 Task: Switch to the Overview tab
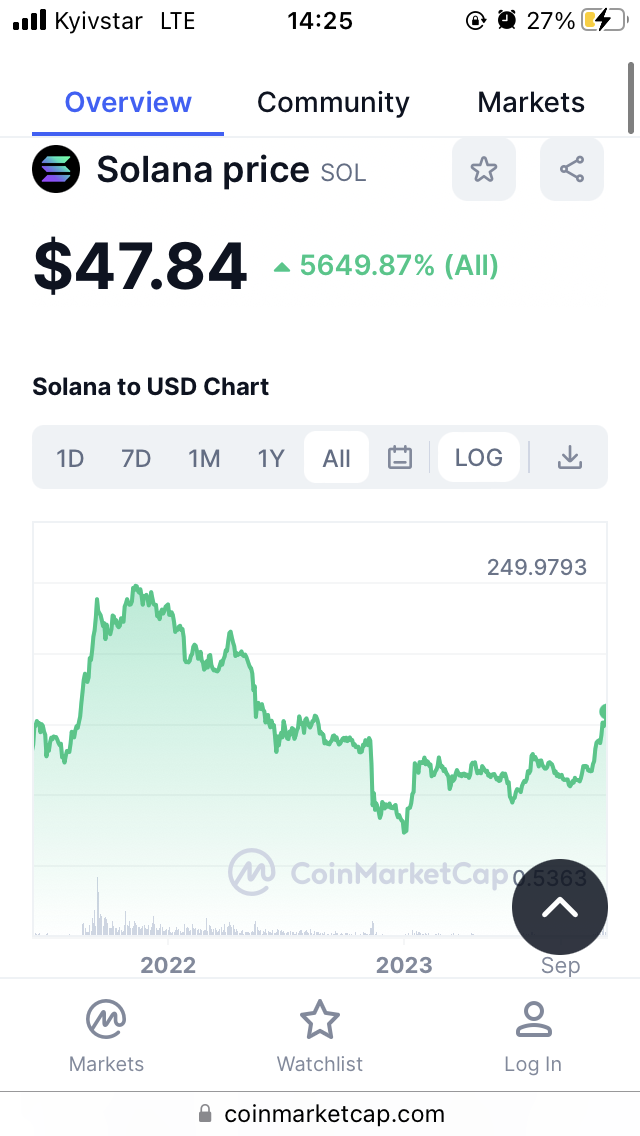pyautogui.click(x=128, y=102)
